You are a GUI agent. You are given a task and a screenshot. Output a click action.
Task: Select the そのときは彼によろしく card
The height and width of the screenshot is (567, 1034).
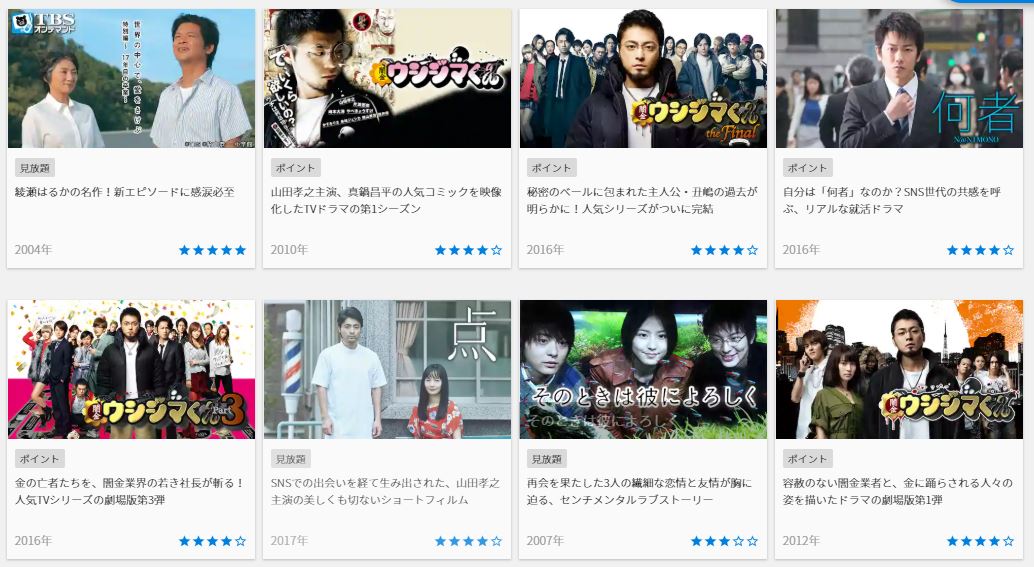tap(643, 370)
